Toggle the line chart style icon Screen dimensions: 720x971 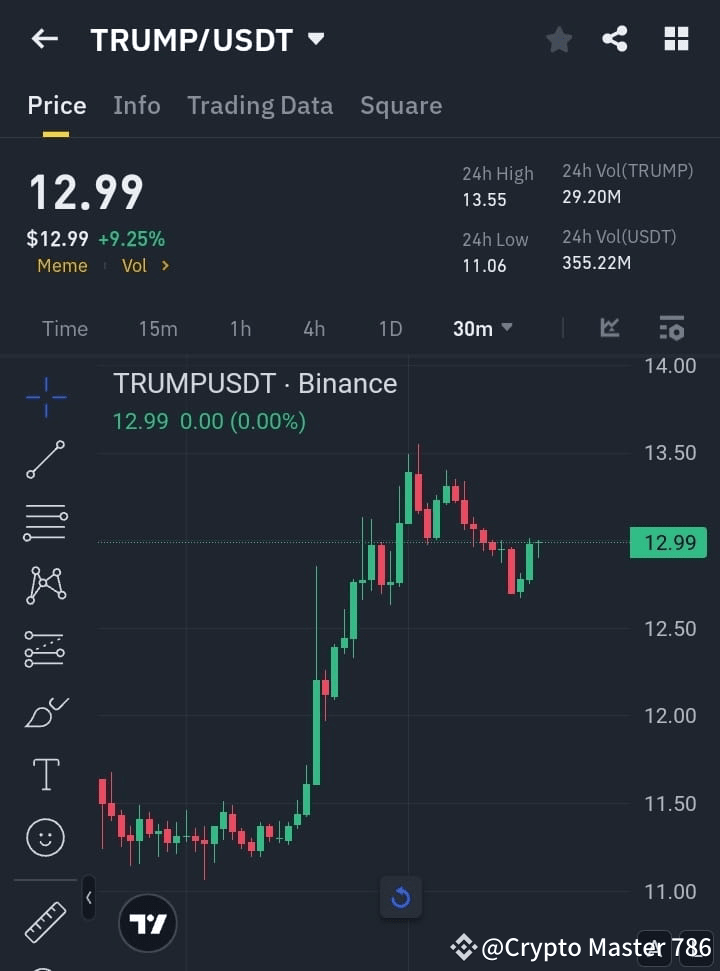(x=611, y=328)
